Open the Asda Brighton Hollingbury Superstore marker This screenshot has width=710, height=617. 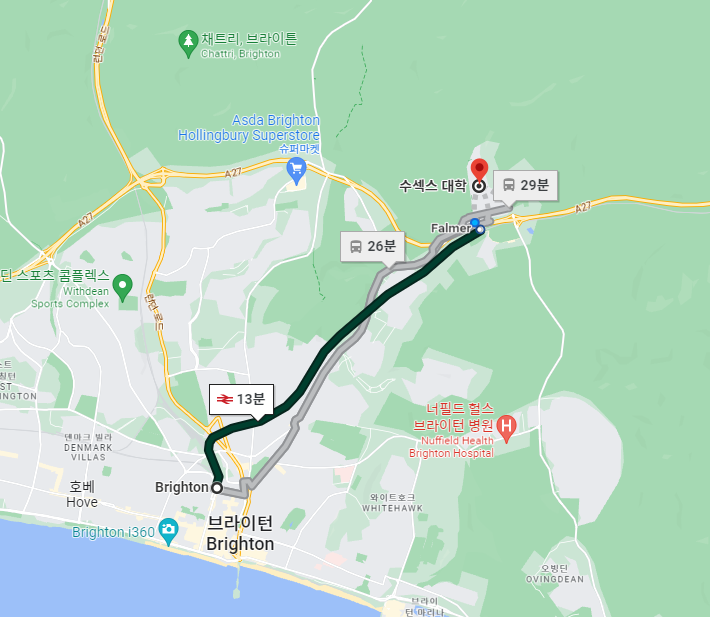pos(295,170)
